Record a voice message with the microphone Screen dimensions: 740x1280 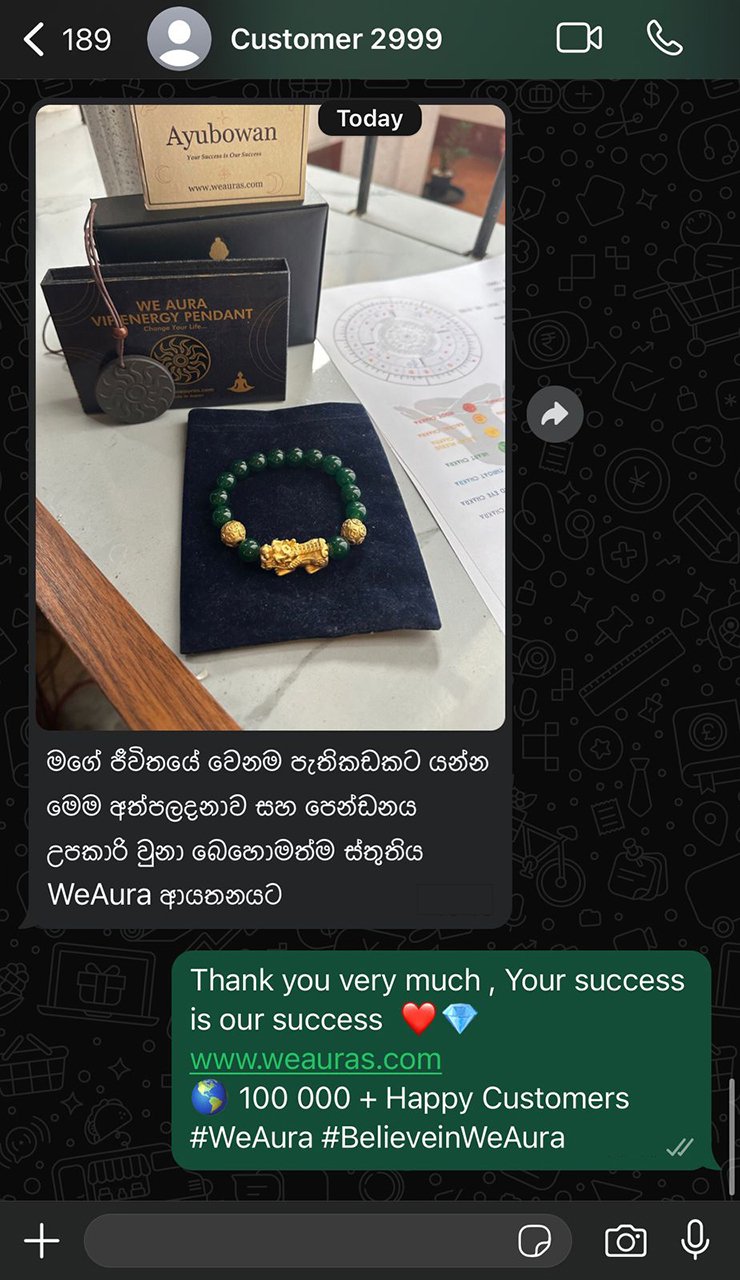(x=695, y=1240)
